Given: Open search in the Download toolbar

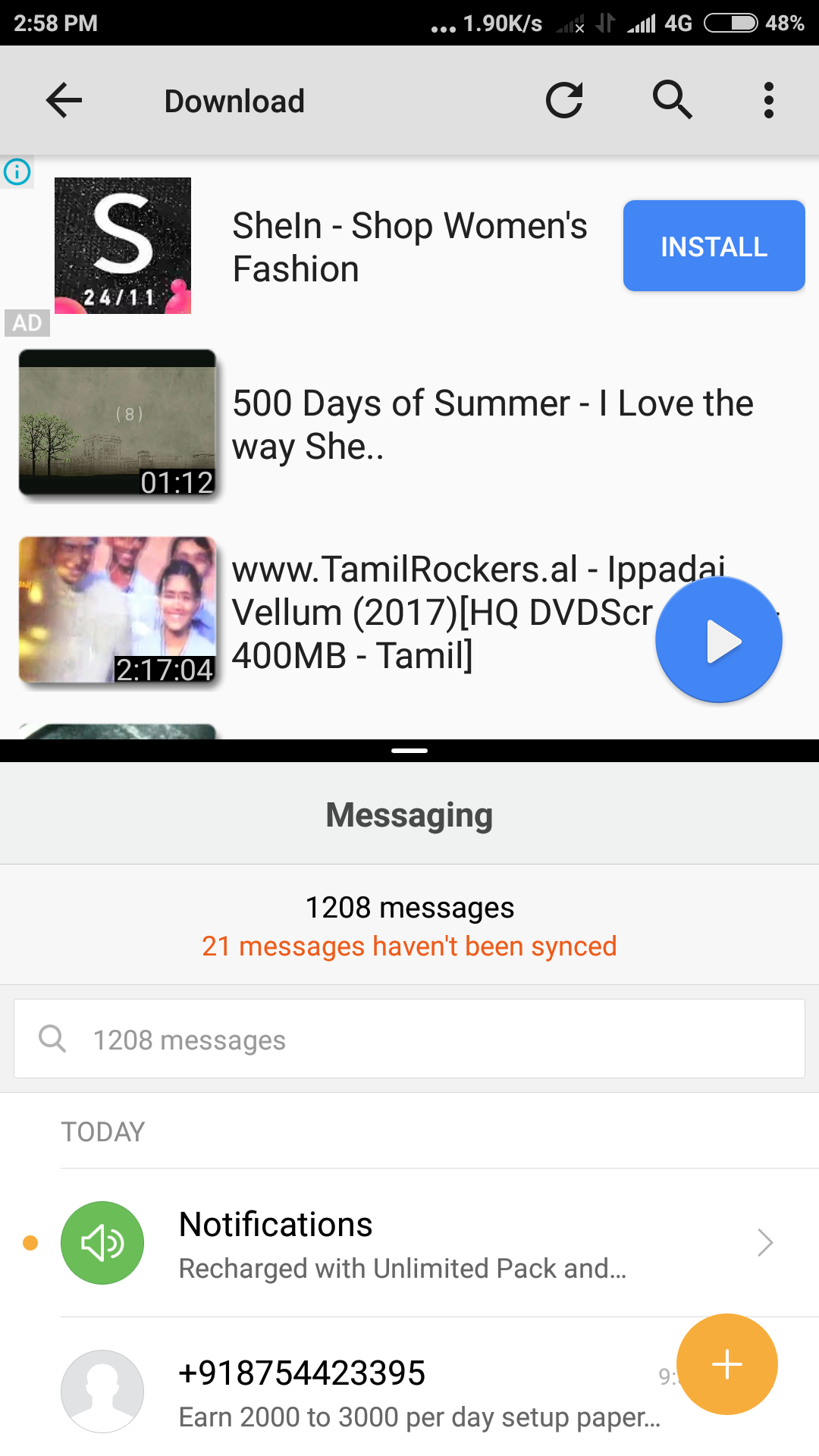Looking at the screenshot, I should (672, 101).
